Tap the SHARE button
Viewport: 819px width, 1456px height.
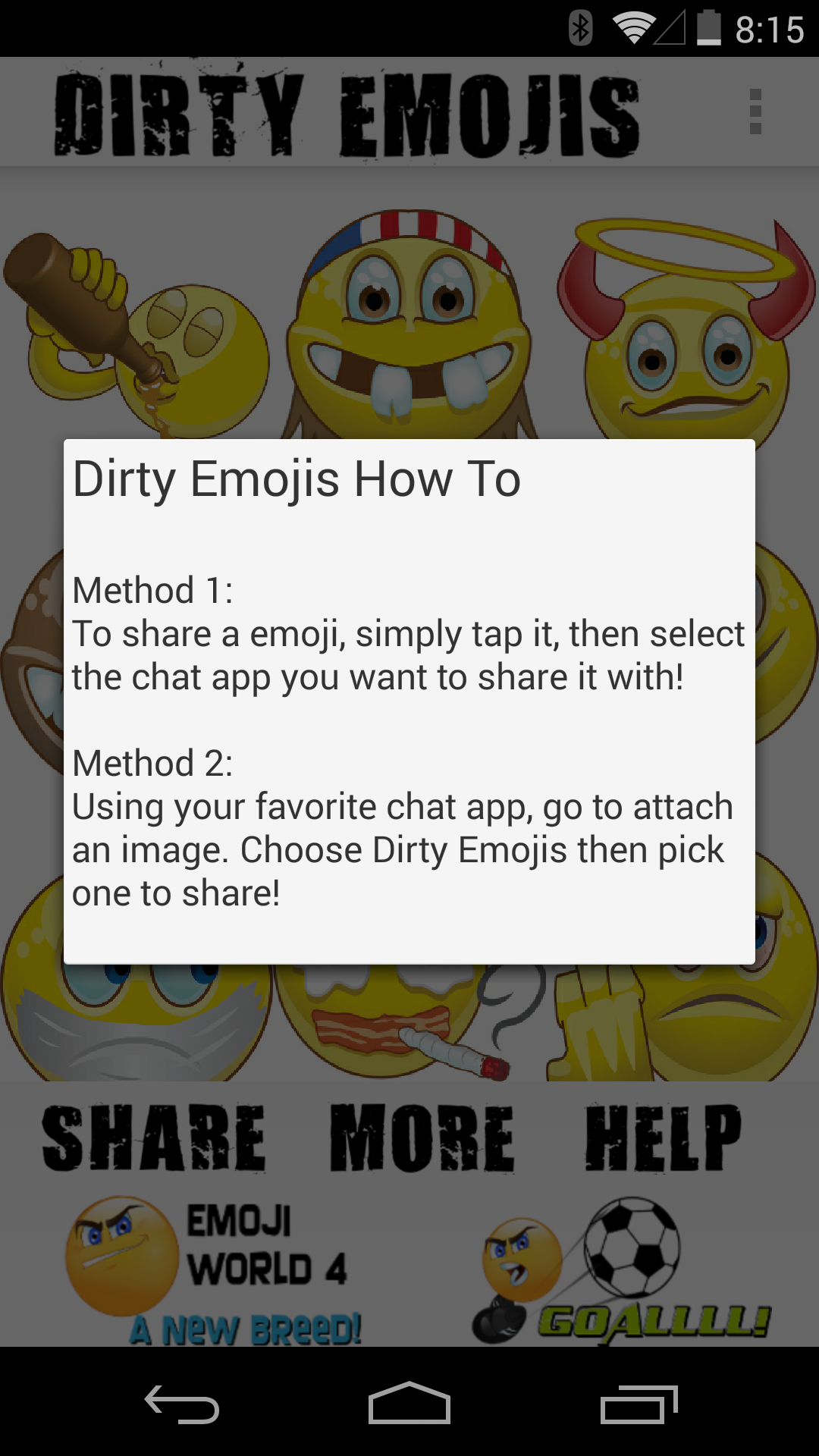point(154,1138)
